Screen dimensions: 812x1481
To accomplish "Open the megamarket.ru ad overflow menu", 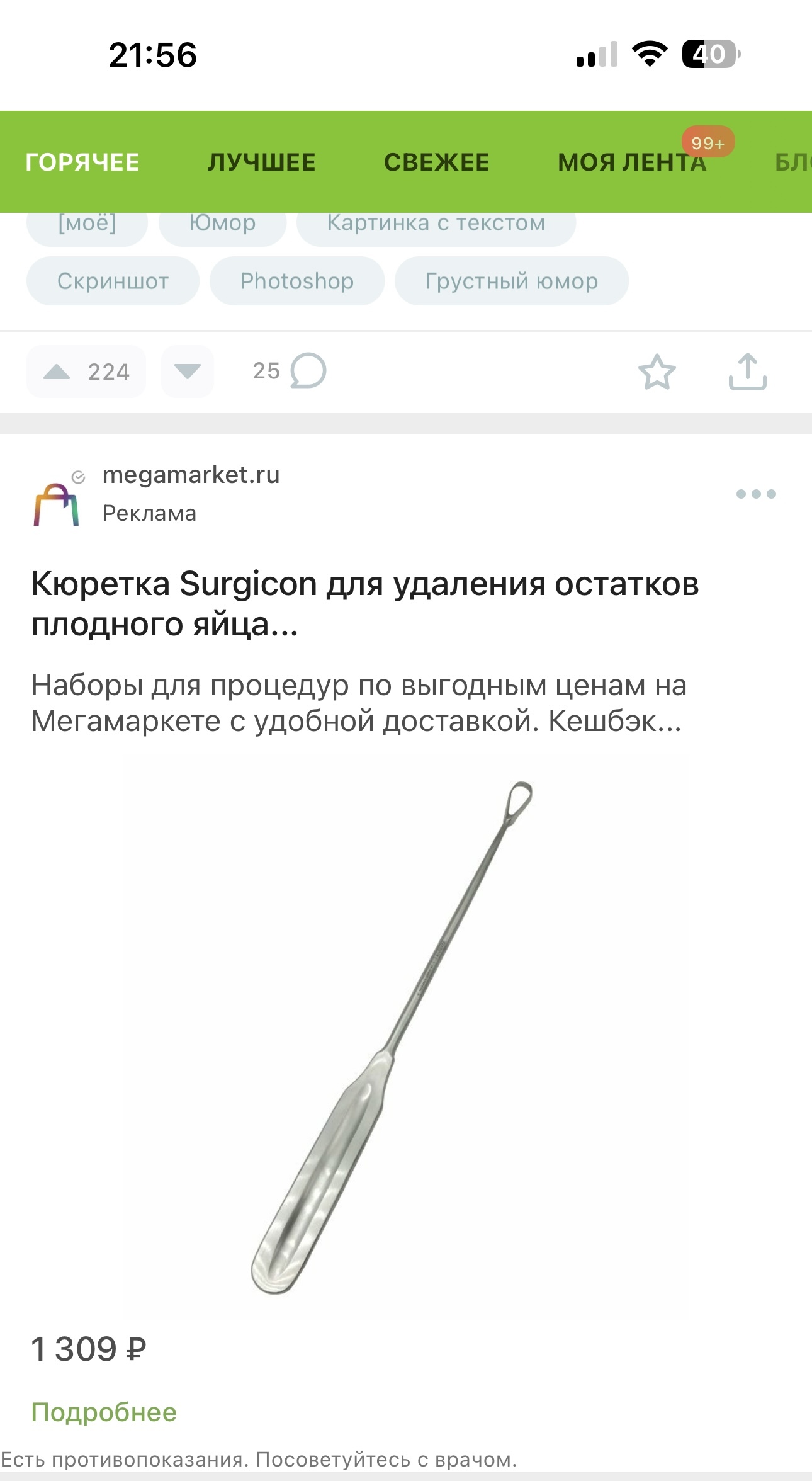I will click(756, 494).
